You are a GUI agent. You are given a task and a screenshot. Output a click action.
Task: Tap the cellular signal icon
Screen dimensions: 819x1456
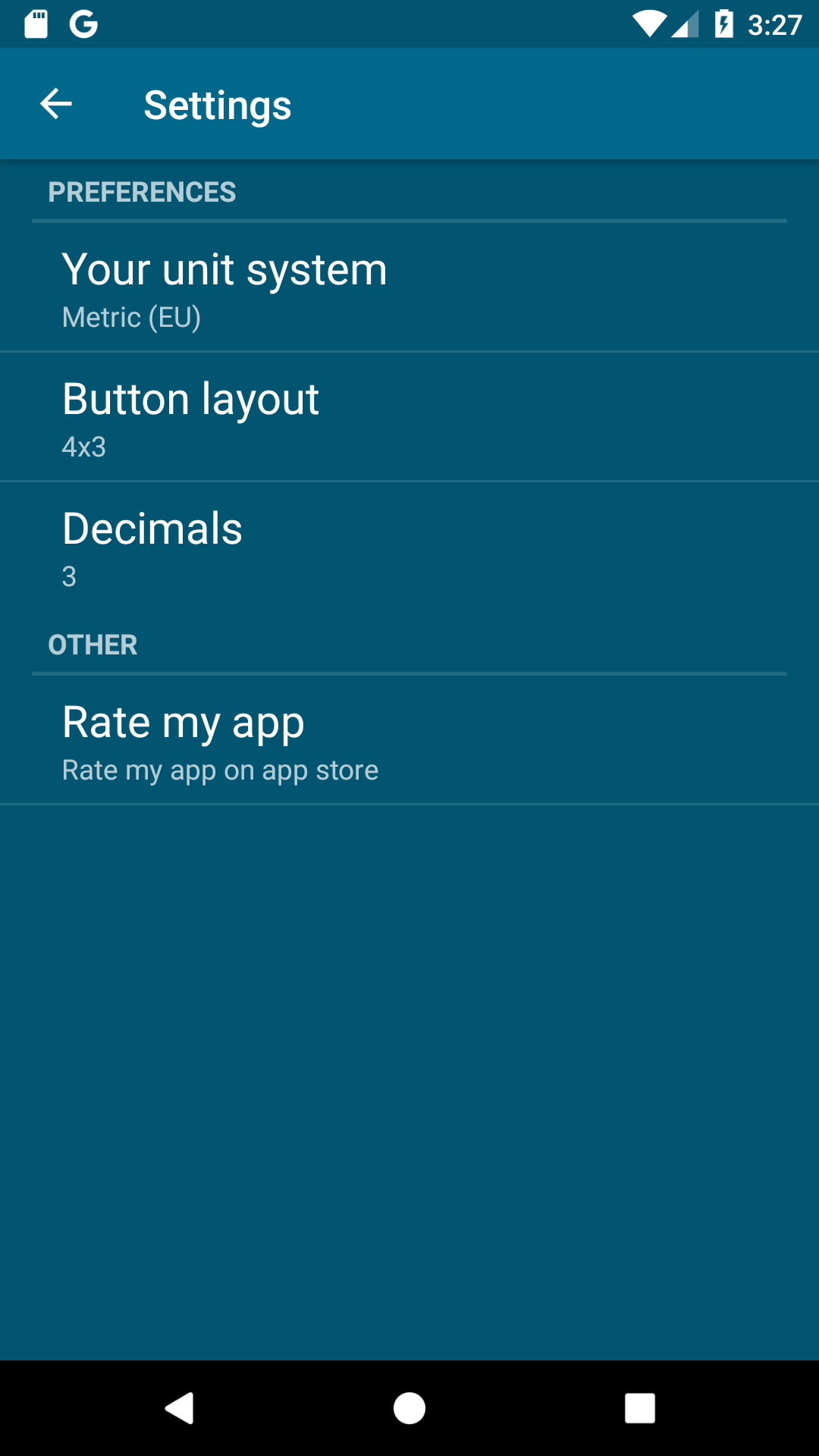[x=686, y=23]
